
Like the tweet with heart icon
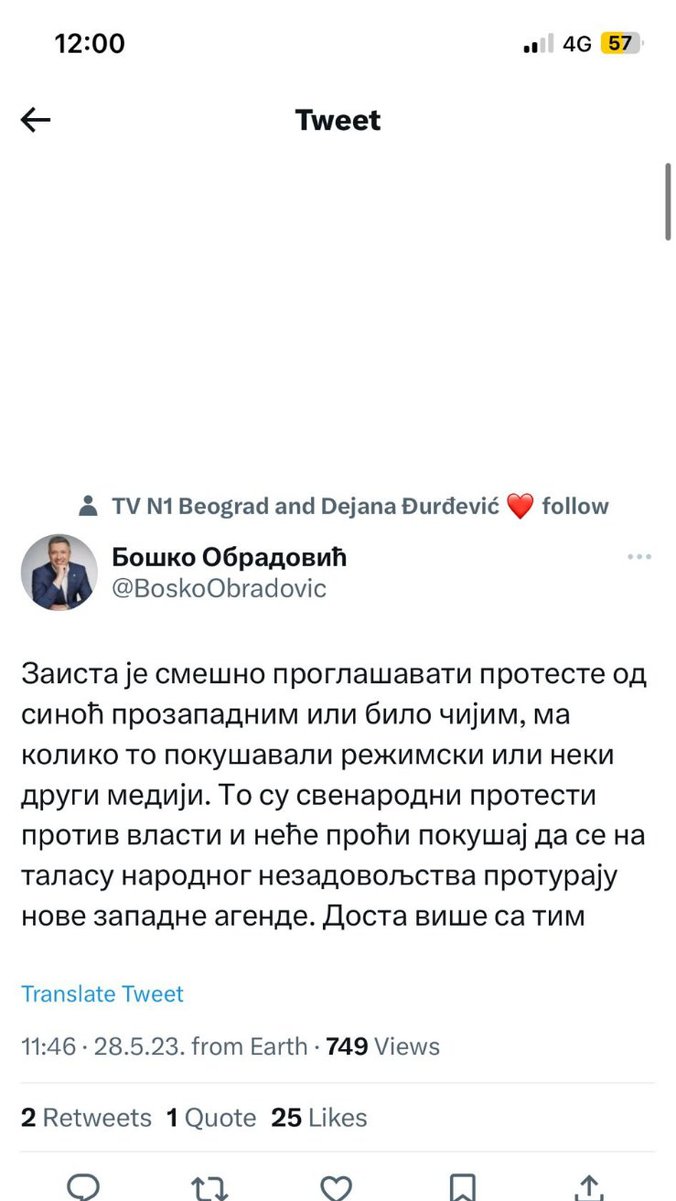pos(337,1186)
